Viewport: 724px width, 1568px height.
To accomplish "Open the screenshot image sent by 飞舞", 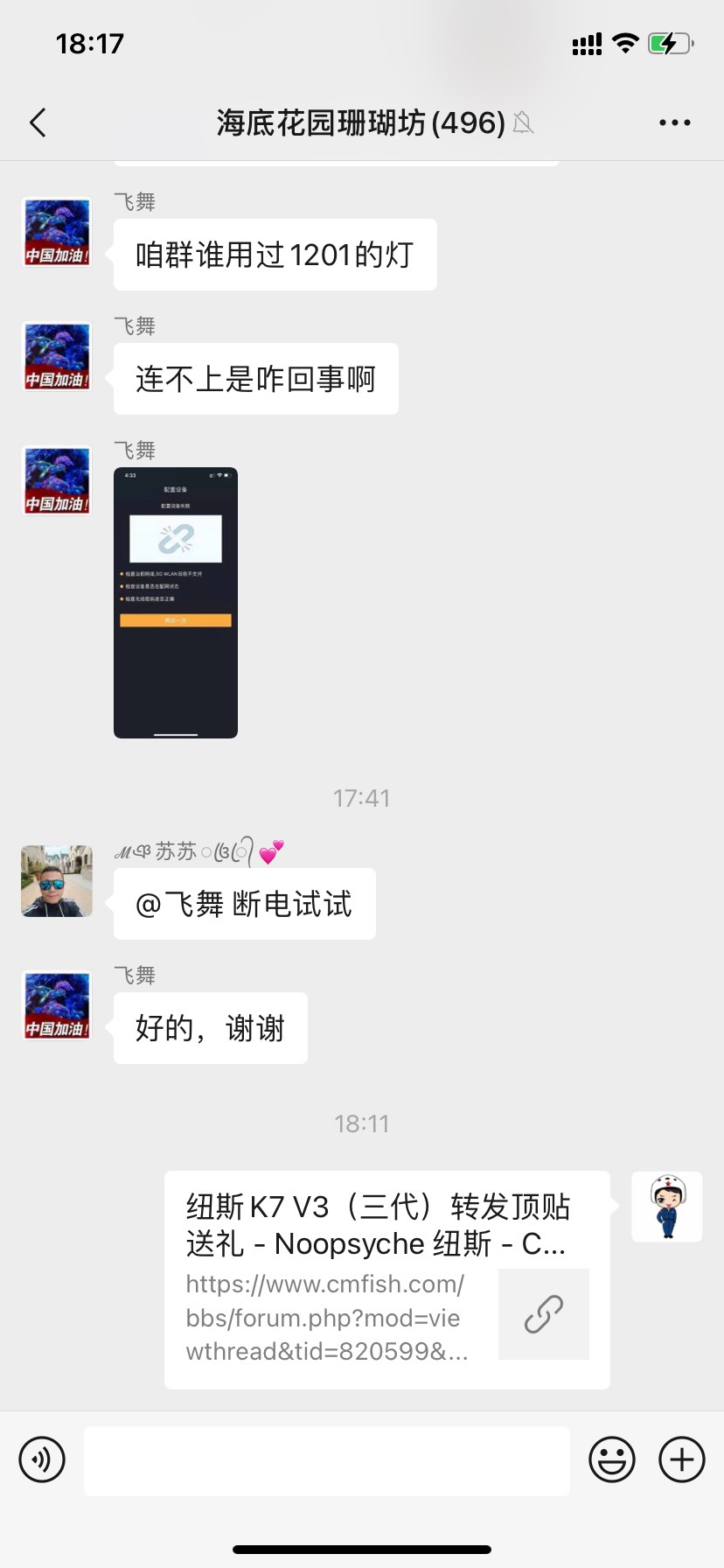I will [176, 603].
